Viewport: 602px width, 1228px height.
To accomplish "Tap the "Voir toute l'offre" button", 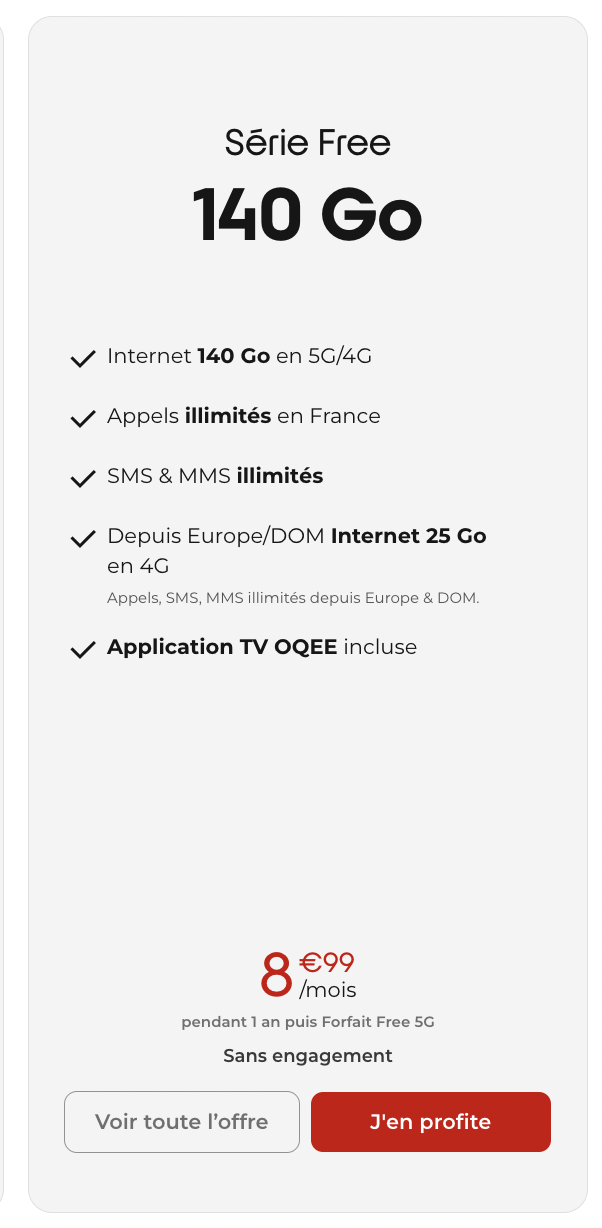I will click(182, 1121).
